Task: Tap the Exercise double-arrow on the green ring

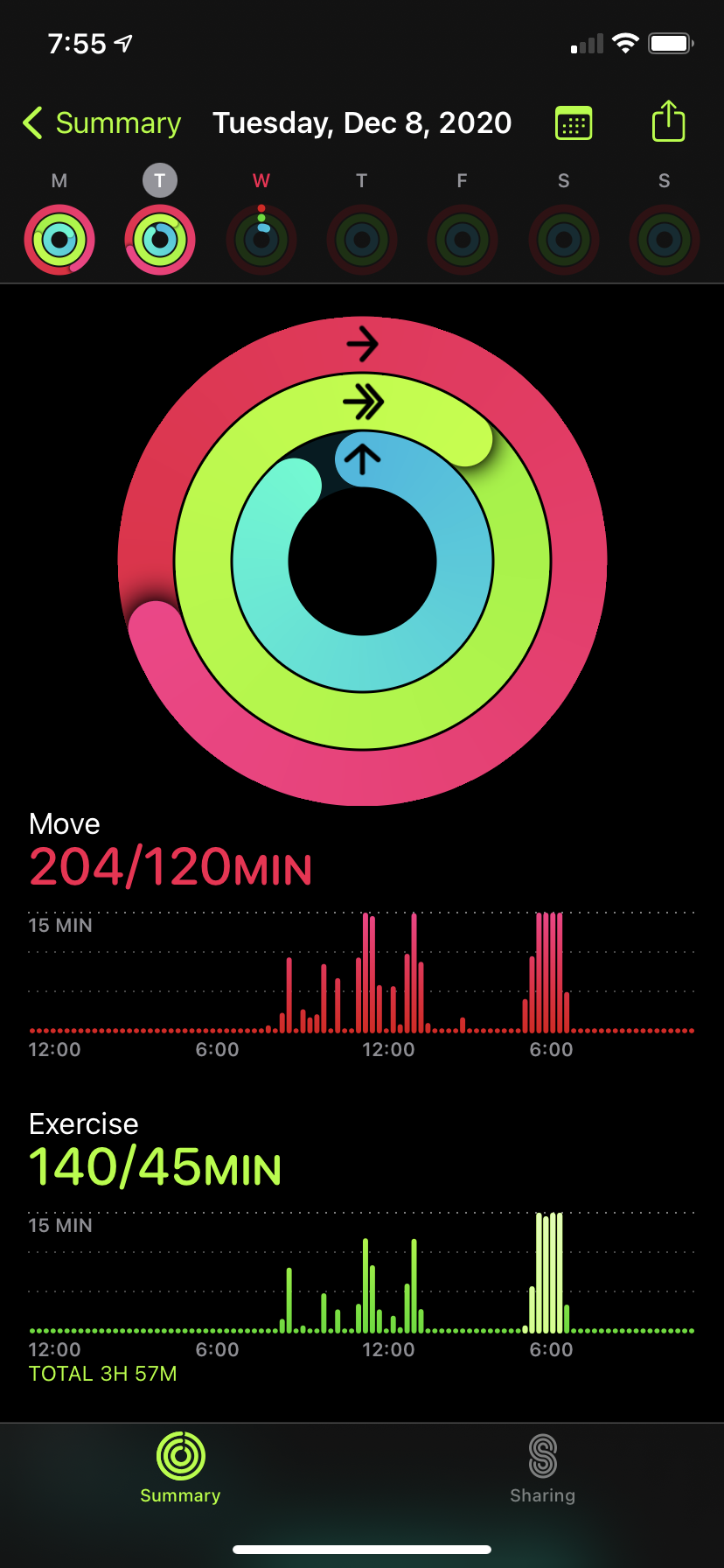Action: click(362, 401)
